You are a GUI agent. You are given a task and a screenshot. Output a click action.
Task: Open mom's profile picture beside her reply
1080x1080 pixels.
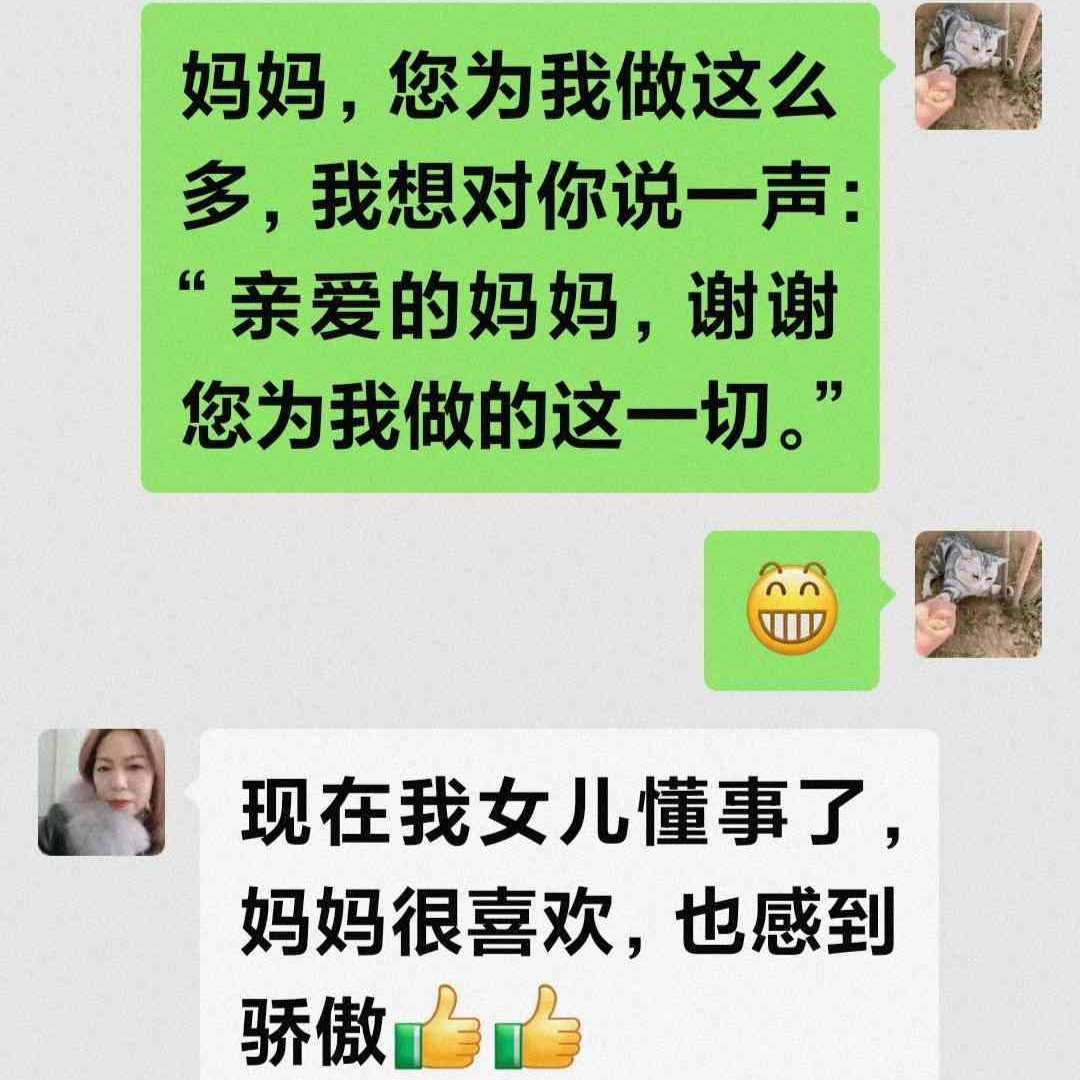click(x=101, y=792)
